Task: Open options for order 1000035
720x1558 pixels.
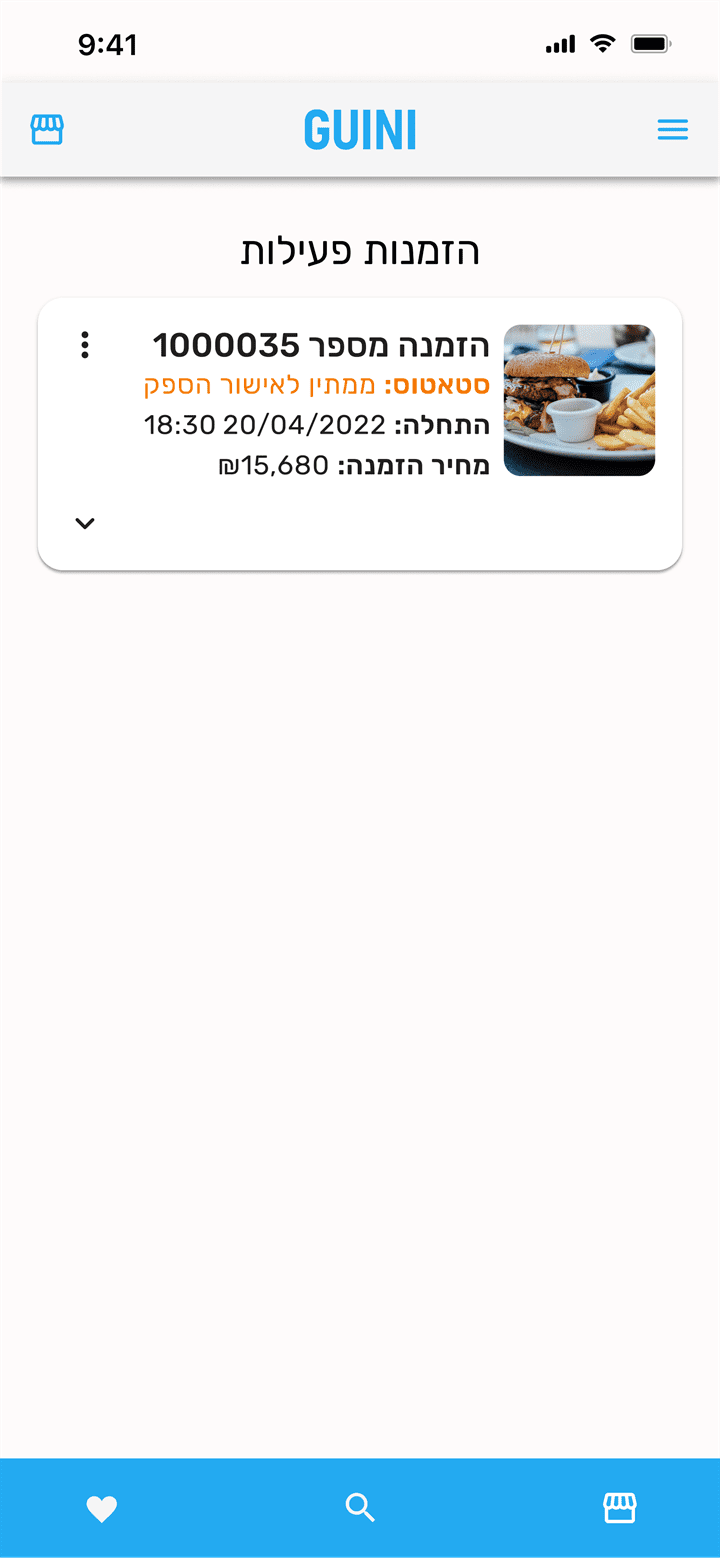Action: pyautogui.click(x=85, y=345)
